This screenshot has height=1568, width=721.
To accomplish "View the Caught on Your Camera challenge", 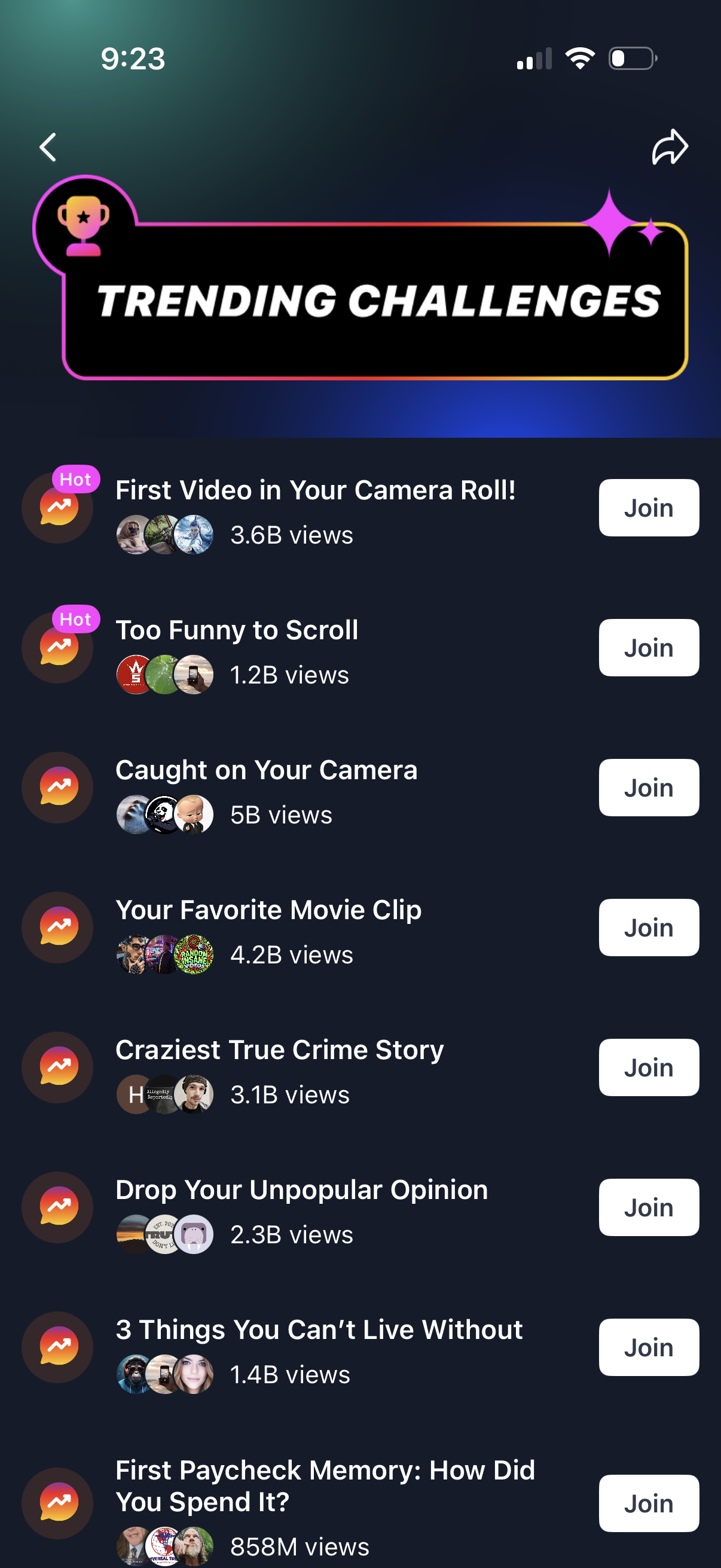I will [x=267, y=771].
